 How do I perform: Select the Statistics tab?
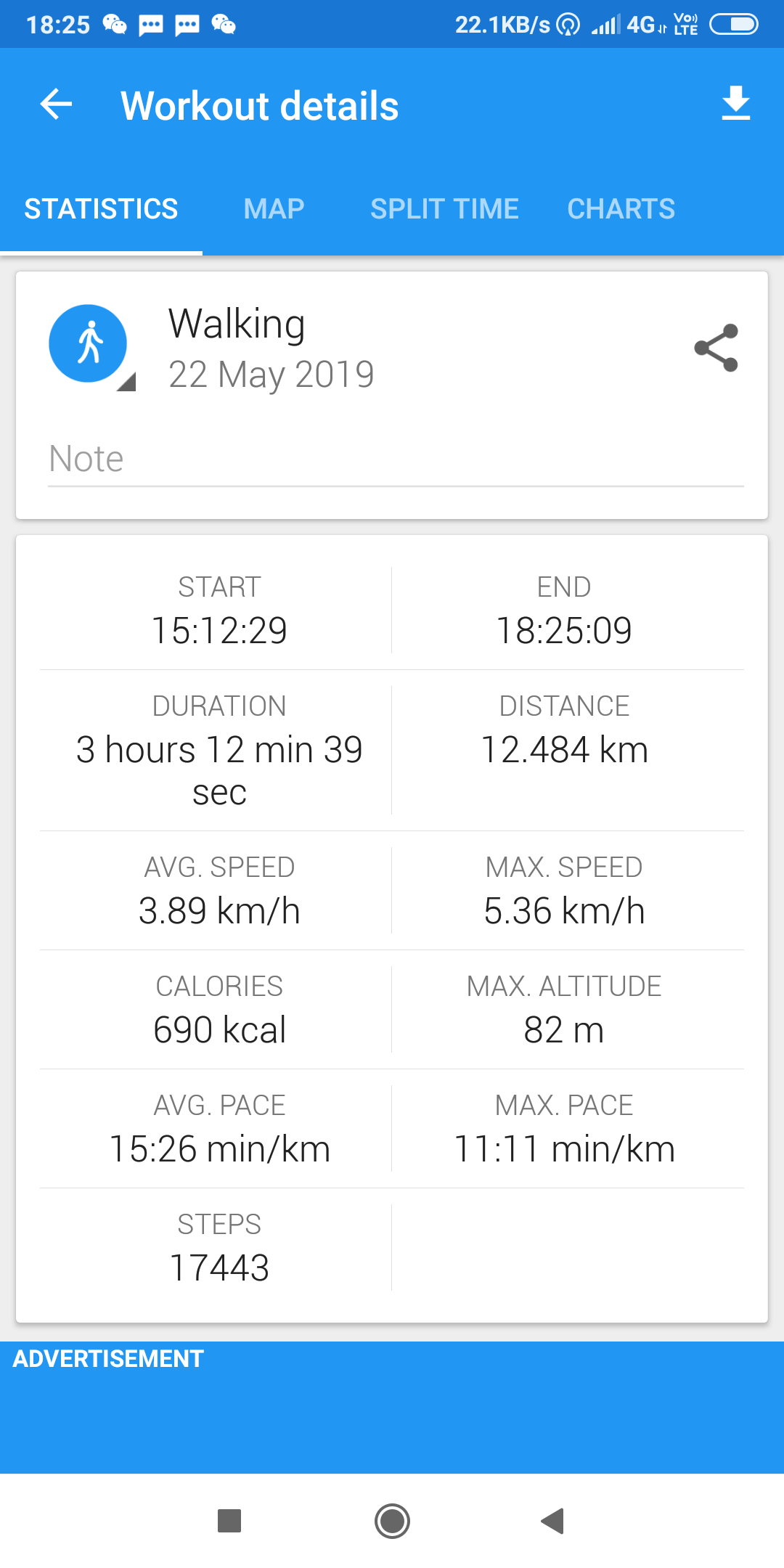(101, 209)
